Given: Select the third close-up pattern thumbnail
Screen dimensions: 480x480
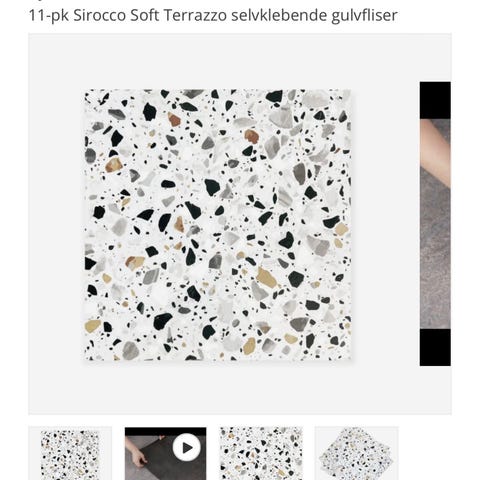Looking at the screenshot, I should point(261,453).
